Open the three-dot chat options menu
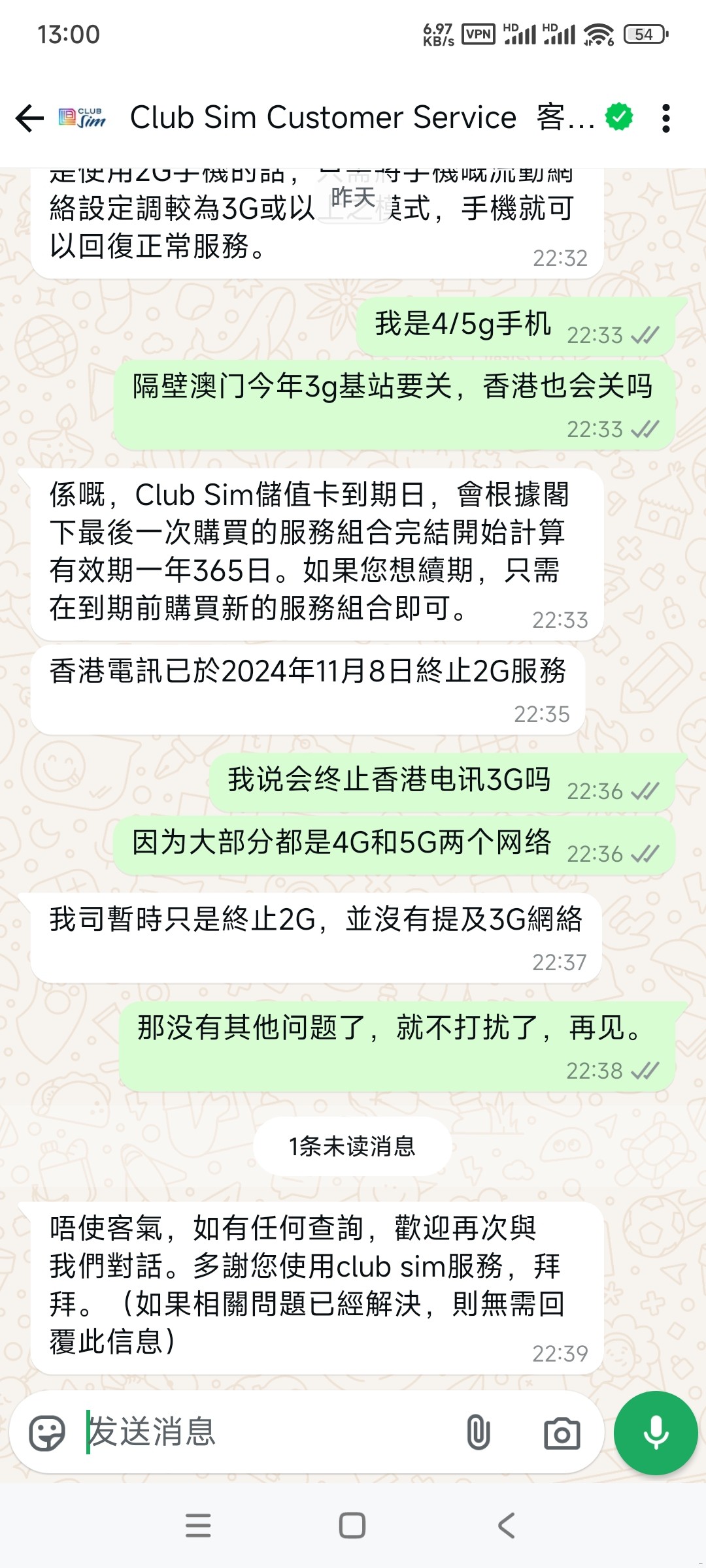 667,116
